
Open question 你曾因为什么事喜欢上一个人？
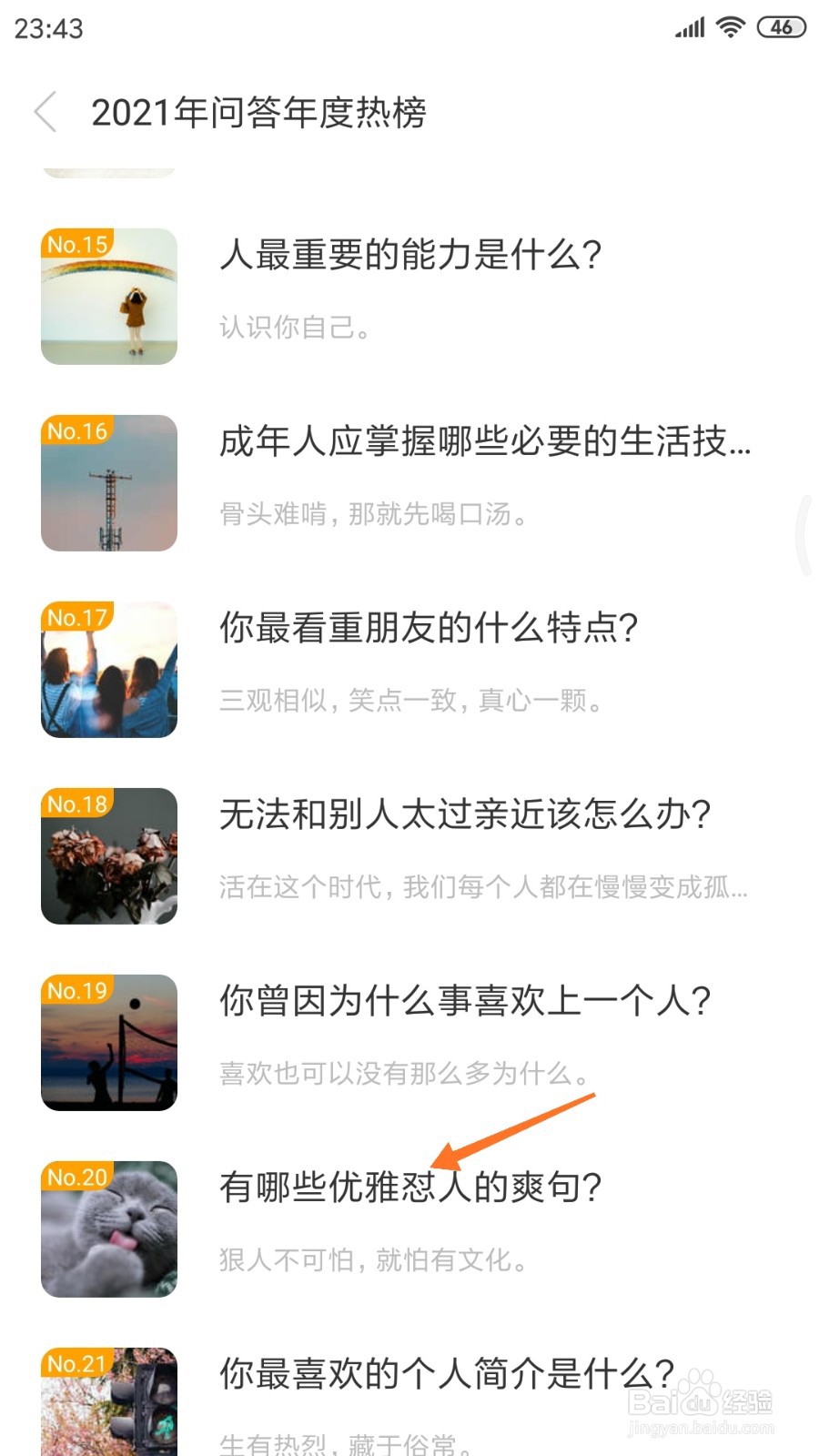466,1001
